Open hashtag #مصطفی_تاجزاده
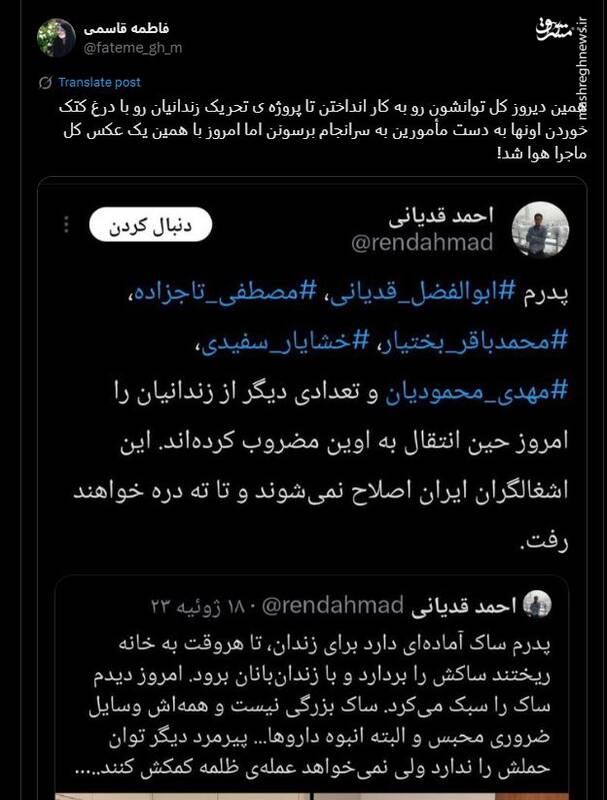607x800 pixels. [x=215, y=291]
